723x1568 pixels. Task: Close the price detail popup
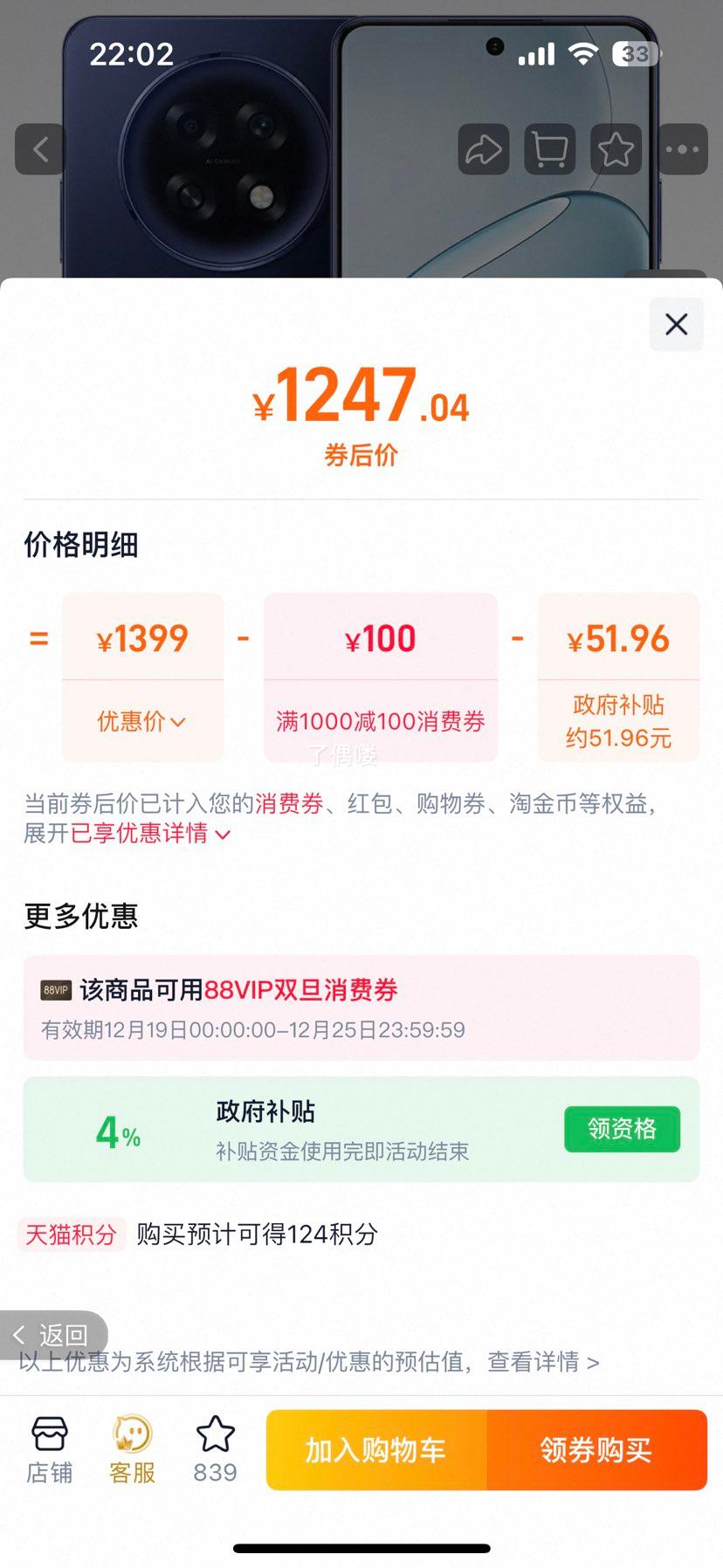pyautogui.click(x=676, y=324)
